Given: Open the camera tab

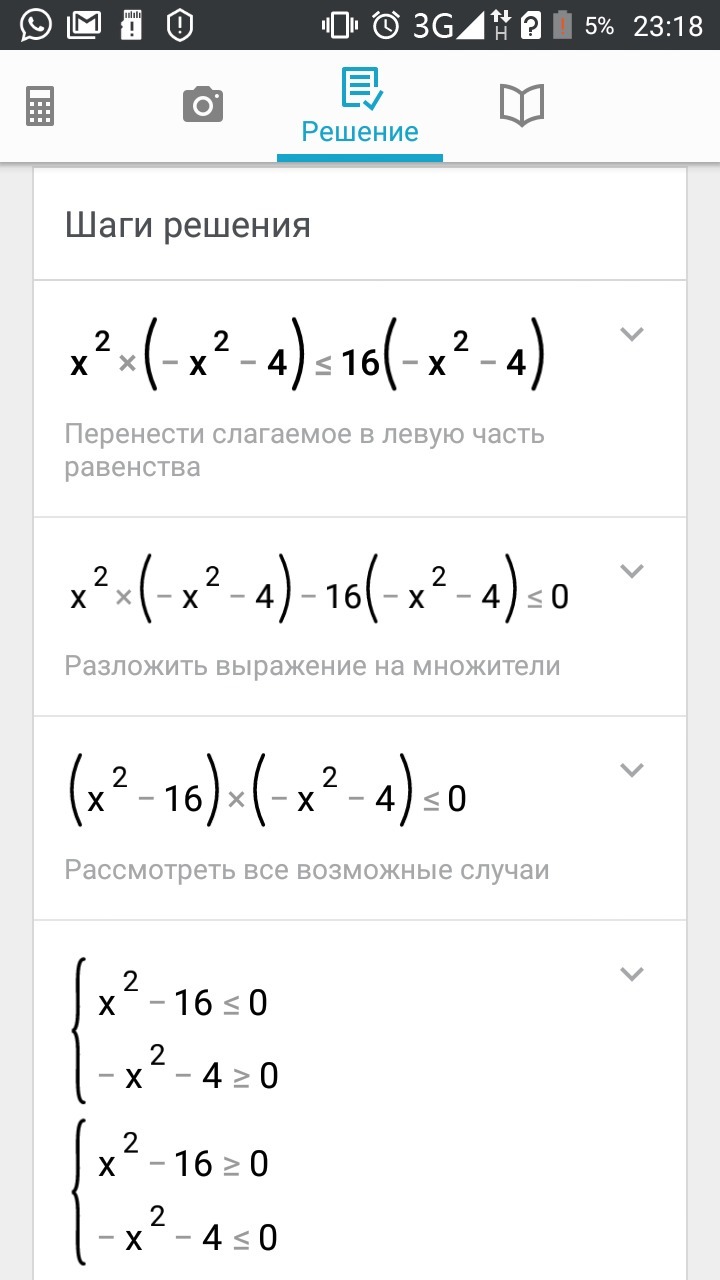Looking at the screenshot, I should 203,105.
